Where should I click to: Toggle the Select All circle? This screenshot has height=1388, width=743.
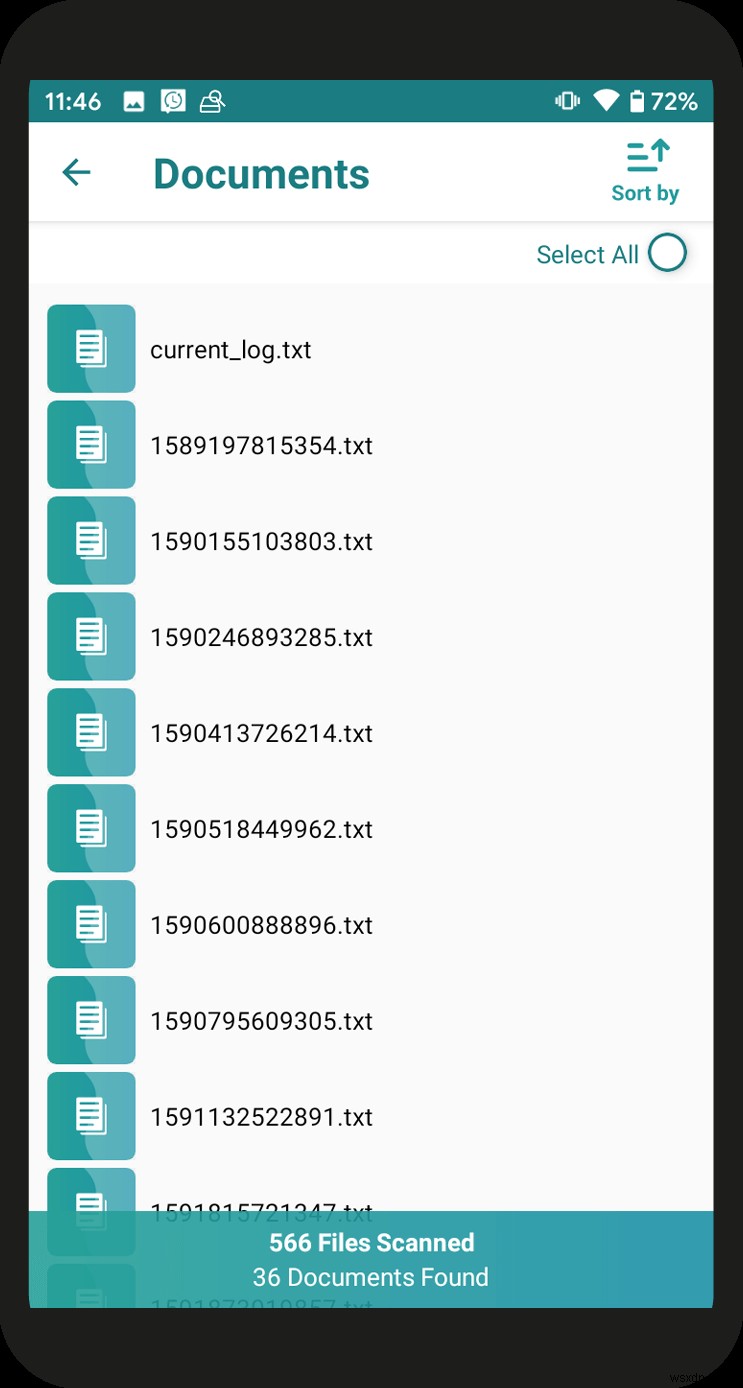click(x=666, y=253)
